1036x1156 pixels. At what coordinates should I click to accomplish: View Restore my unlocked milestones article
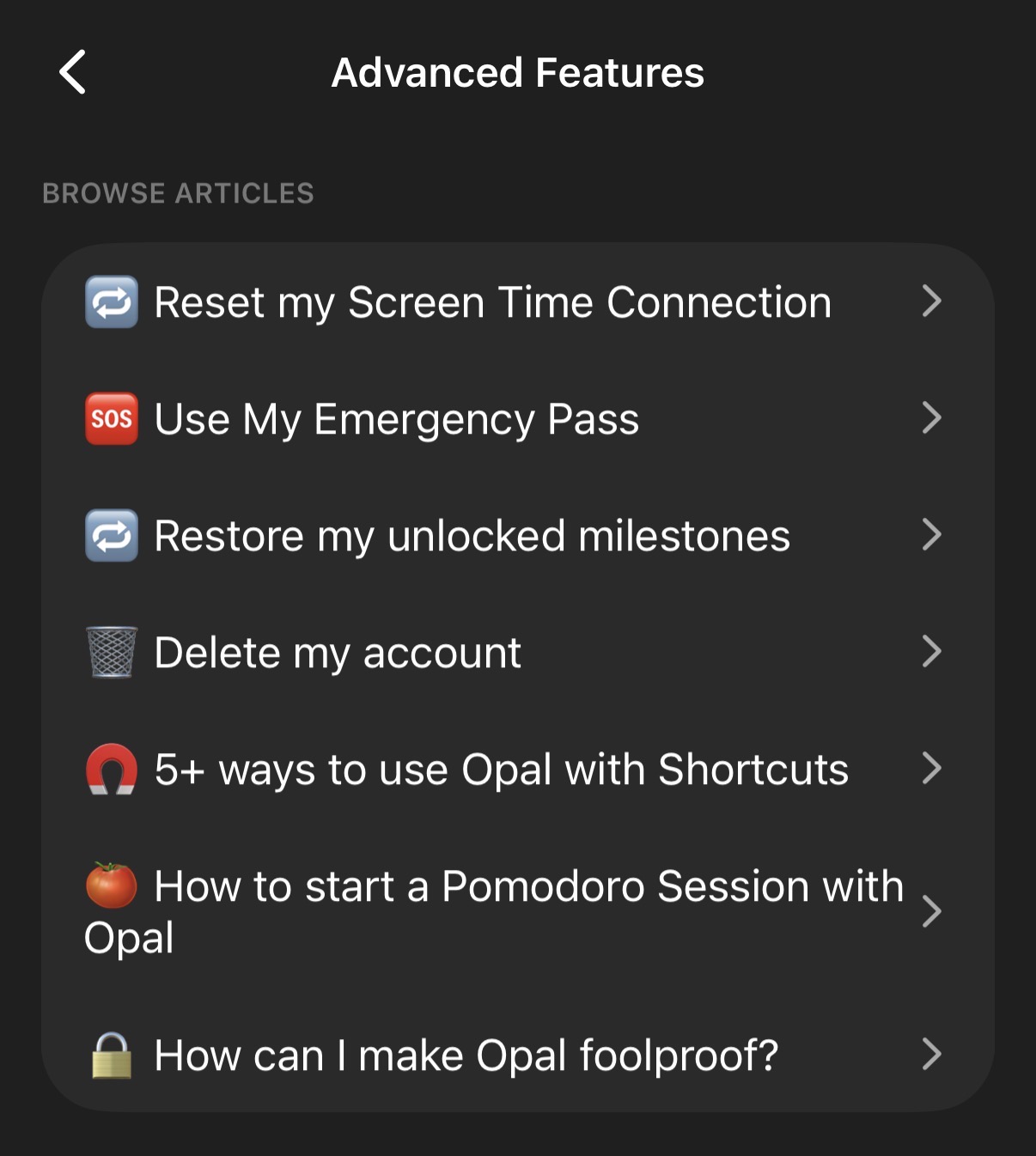pyautogui.click(x=472, y=536)
